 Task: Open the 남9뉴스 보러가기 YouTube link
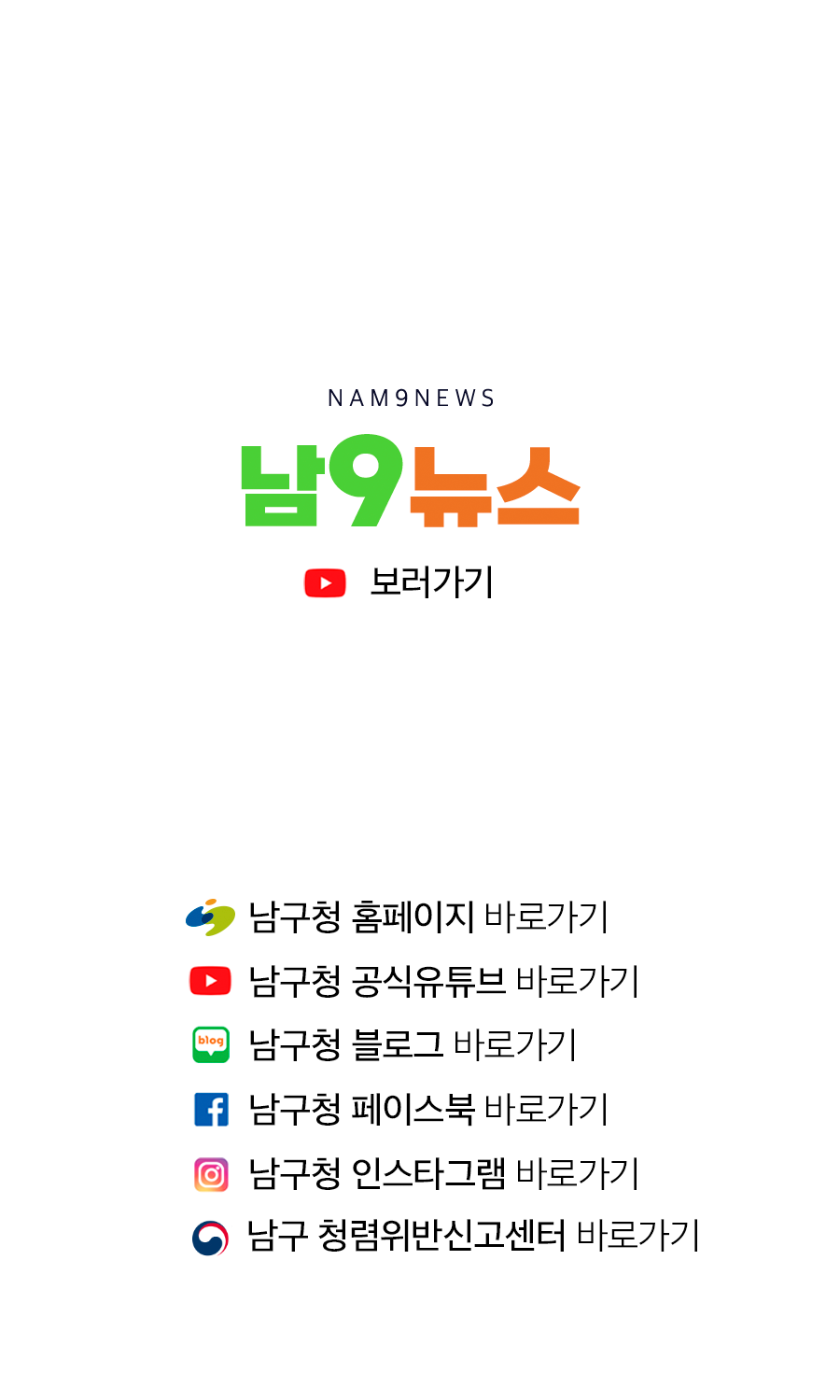tap(401, 582)
